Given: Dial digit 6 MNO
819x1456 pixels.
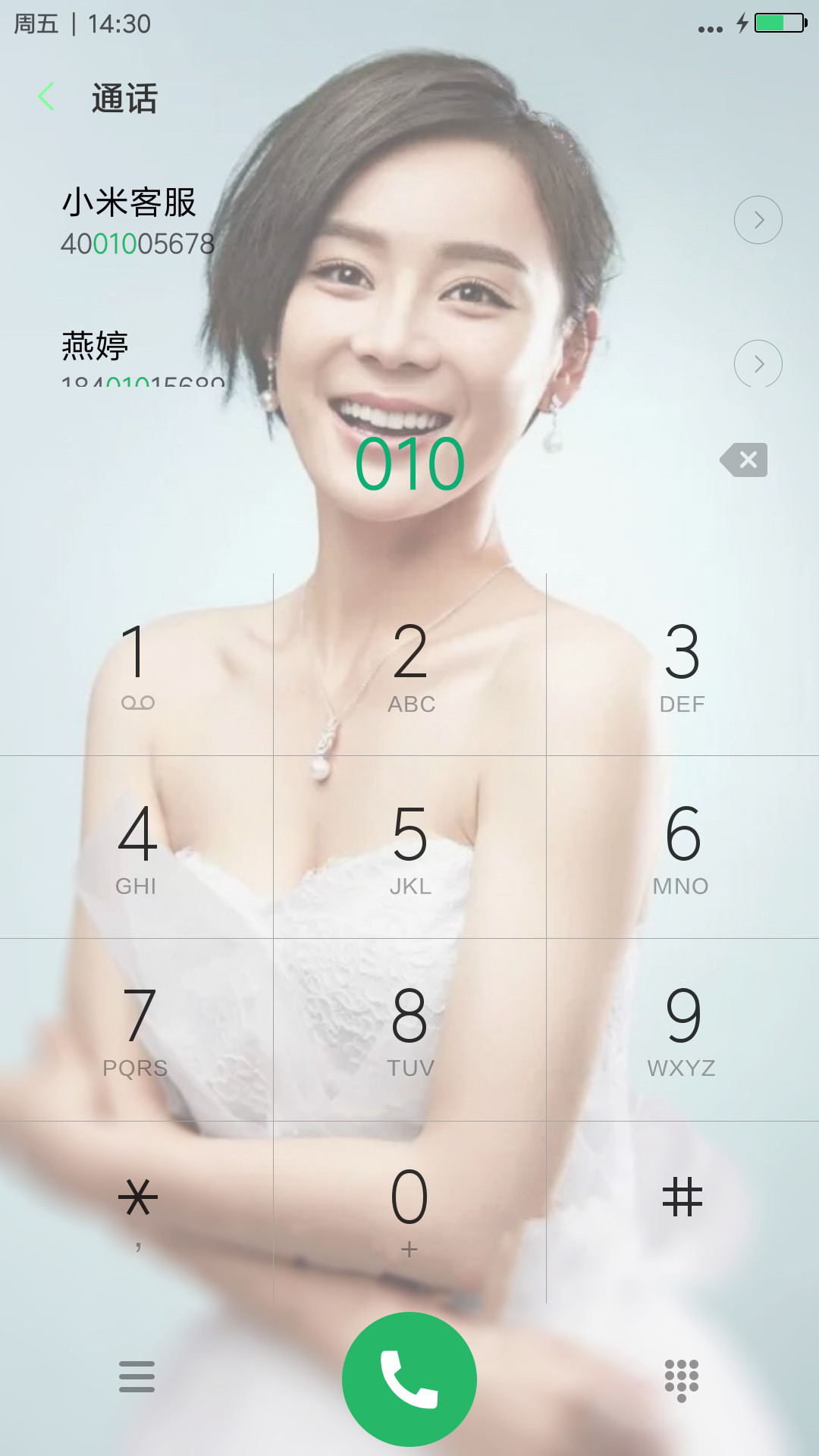Looking at the screenshot, I should (682, 847).
